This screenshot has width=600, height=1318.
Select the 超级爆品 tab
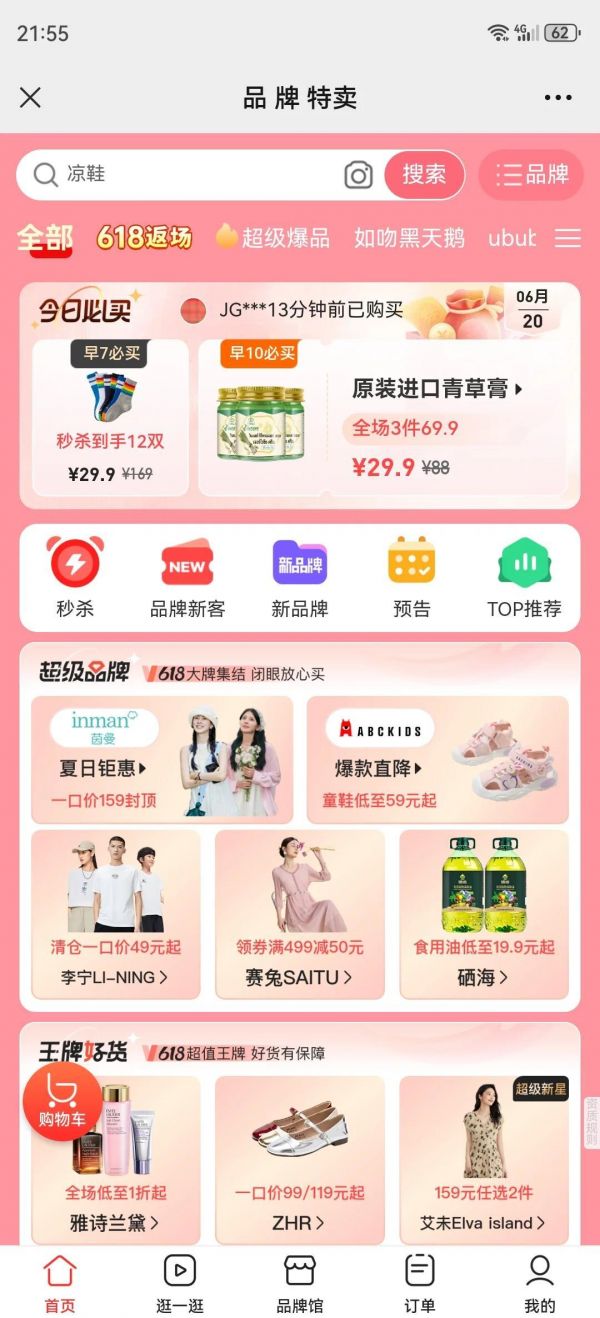tap(273, 238)
